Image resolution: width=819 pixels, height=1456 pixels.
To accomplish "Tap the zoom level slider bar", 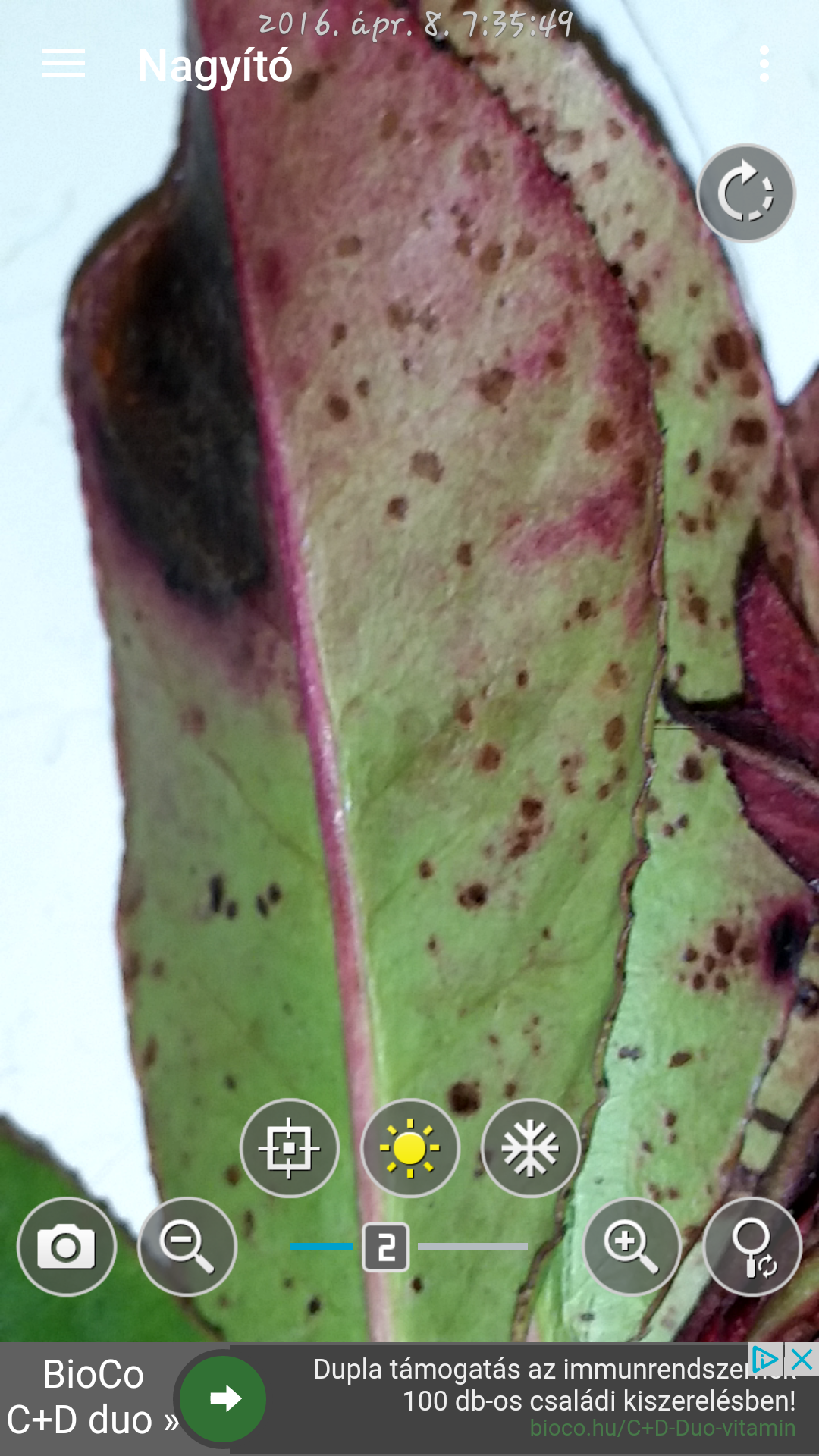I will pyautogui.click(x=409, y=1247).
